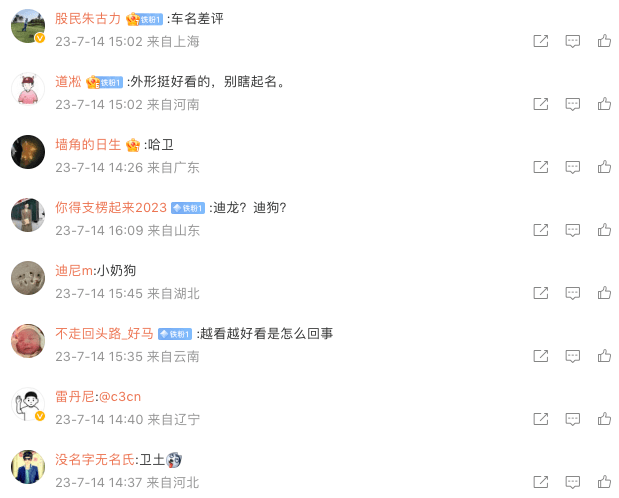Like 道凇's comment
Screen dimensions: 619x498
tap(604, 104)
